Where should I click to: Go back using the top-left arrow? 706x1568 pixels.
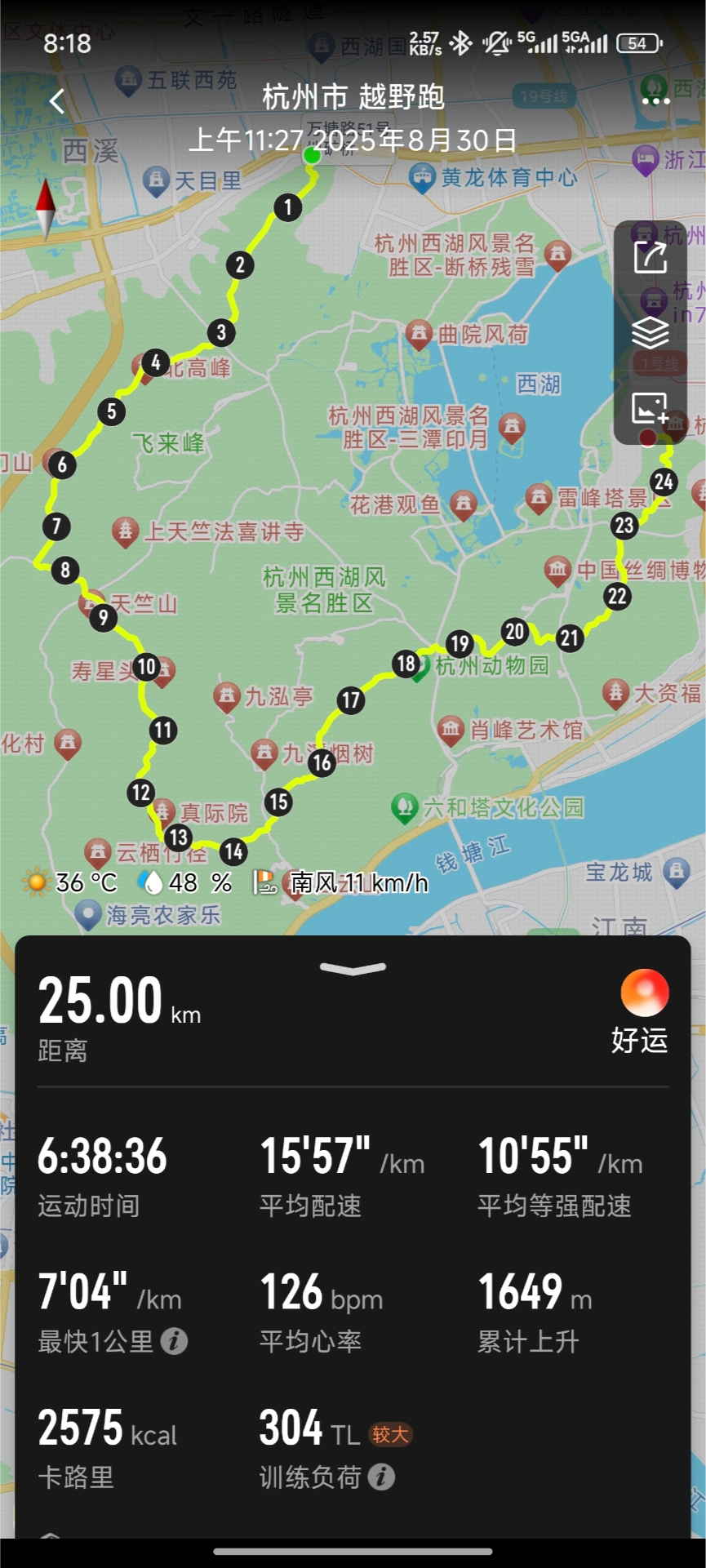pos(56,101)
